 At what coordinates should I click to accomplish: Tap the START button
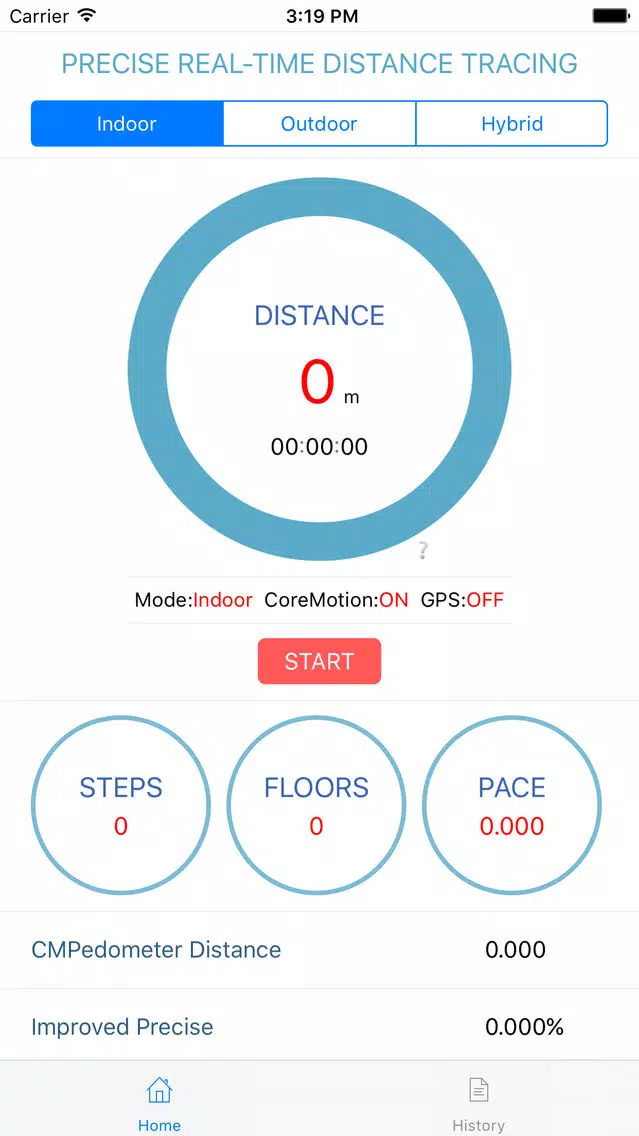coord(320,661)
